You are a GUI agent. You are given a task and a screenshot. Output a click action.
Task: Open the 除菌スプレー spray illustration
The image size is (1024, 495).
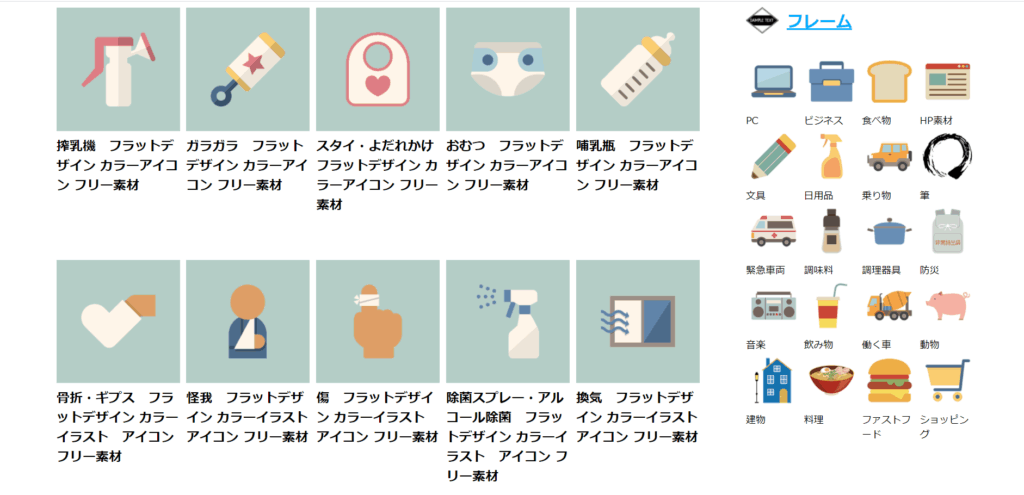(507, 321)
